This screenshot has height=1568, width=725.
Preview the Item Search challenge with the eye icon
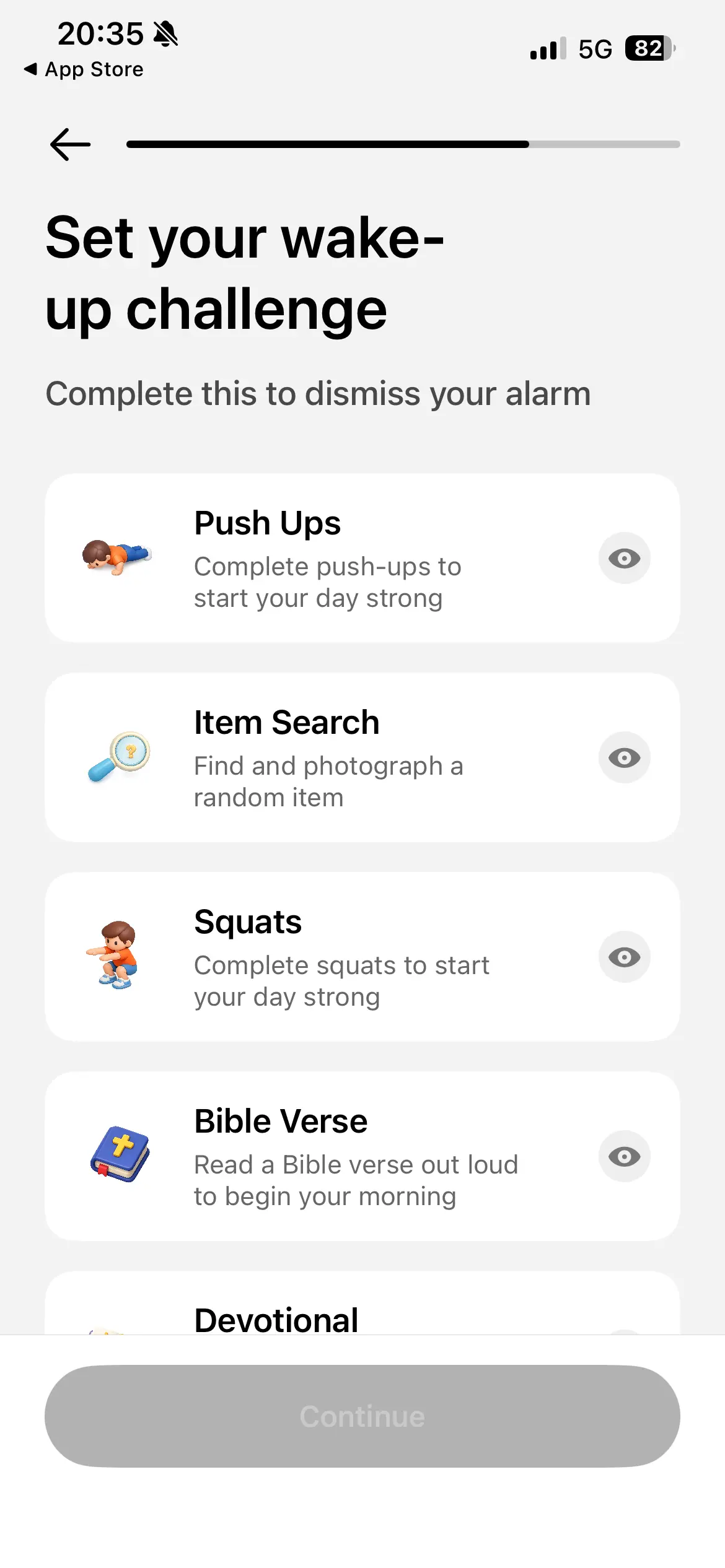624,757
